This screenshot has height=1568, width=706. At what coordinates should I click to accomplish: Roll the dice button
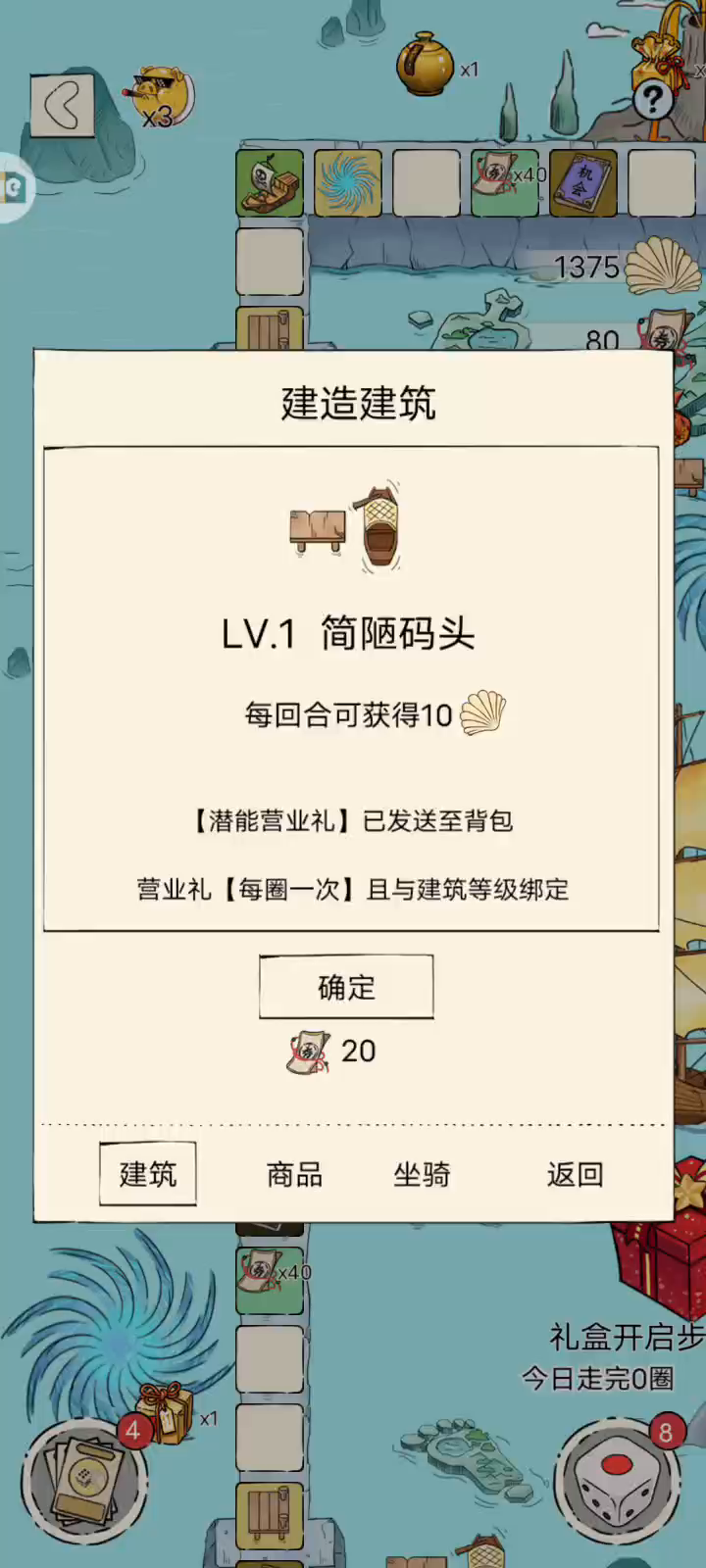point(616,1480)
